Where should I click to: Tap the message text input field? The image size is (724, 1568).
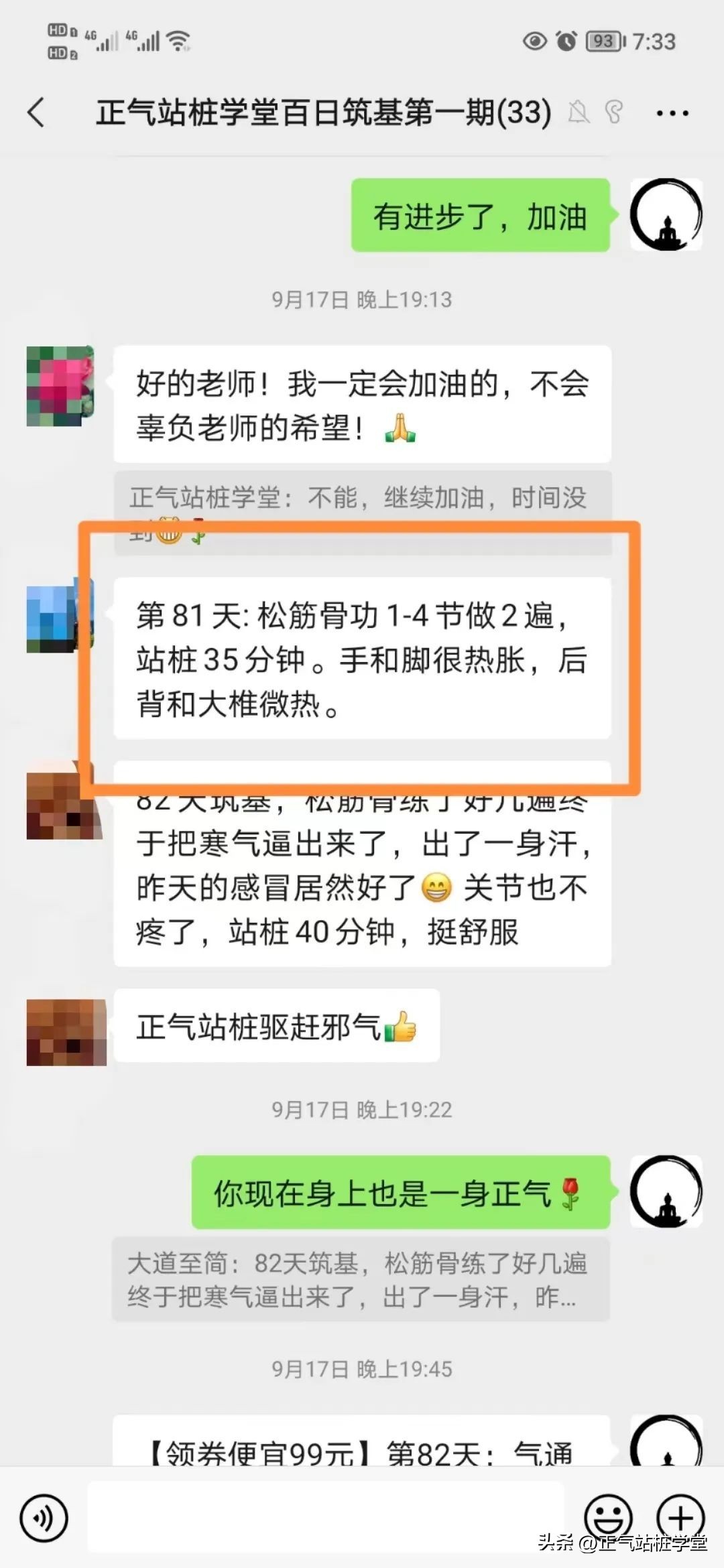click(x=325, y=1517)
